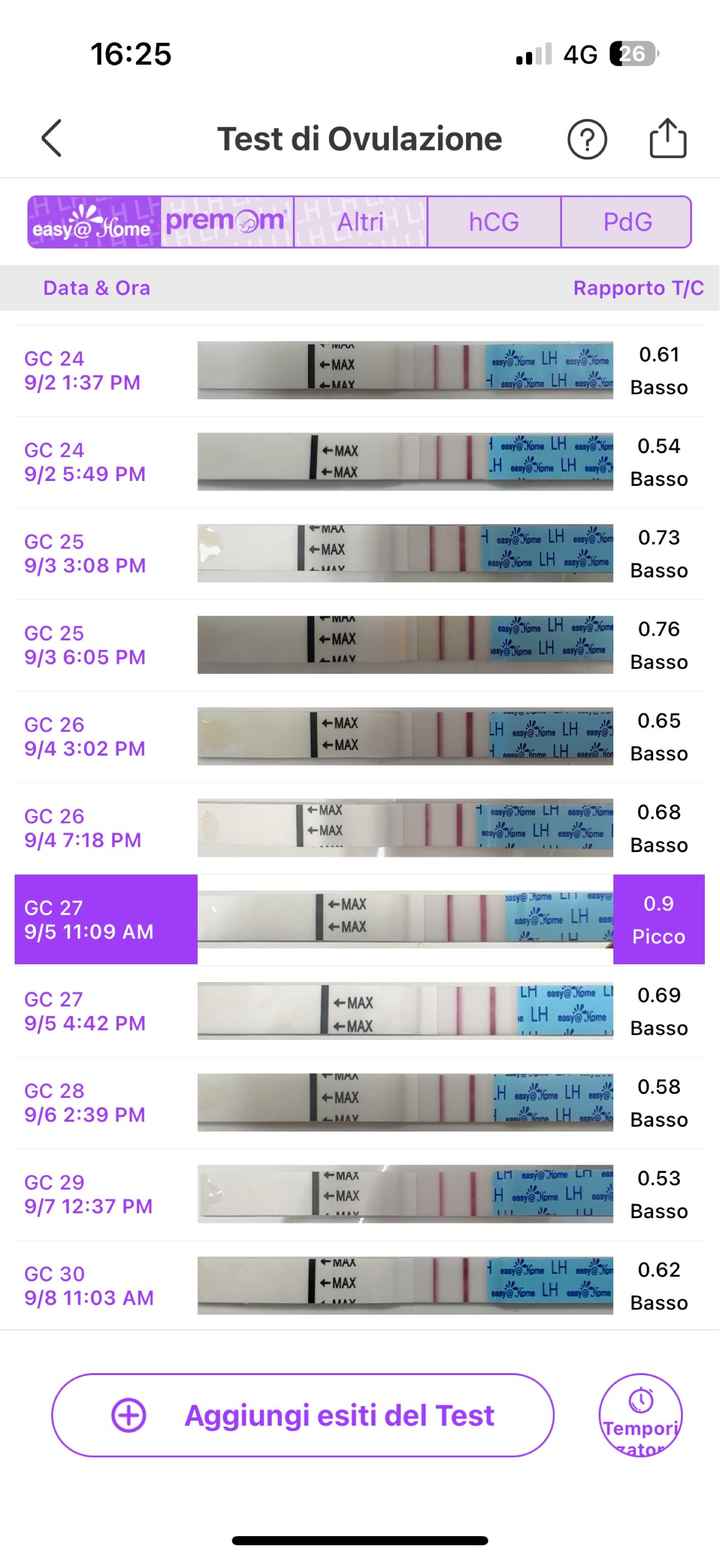
Task: Switch to the hCG tab
Action: [494, 222]
